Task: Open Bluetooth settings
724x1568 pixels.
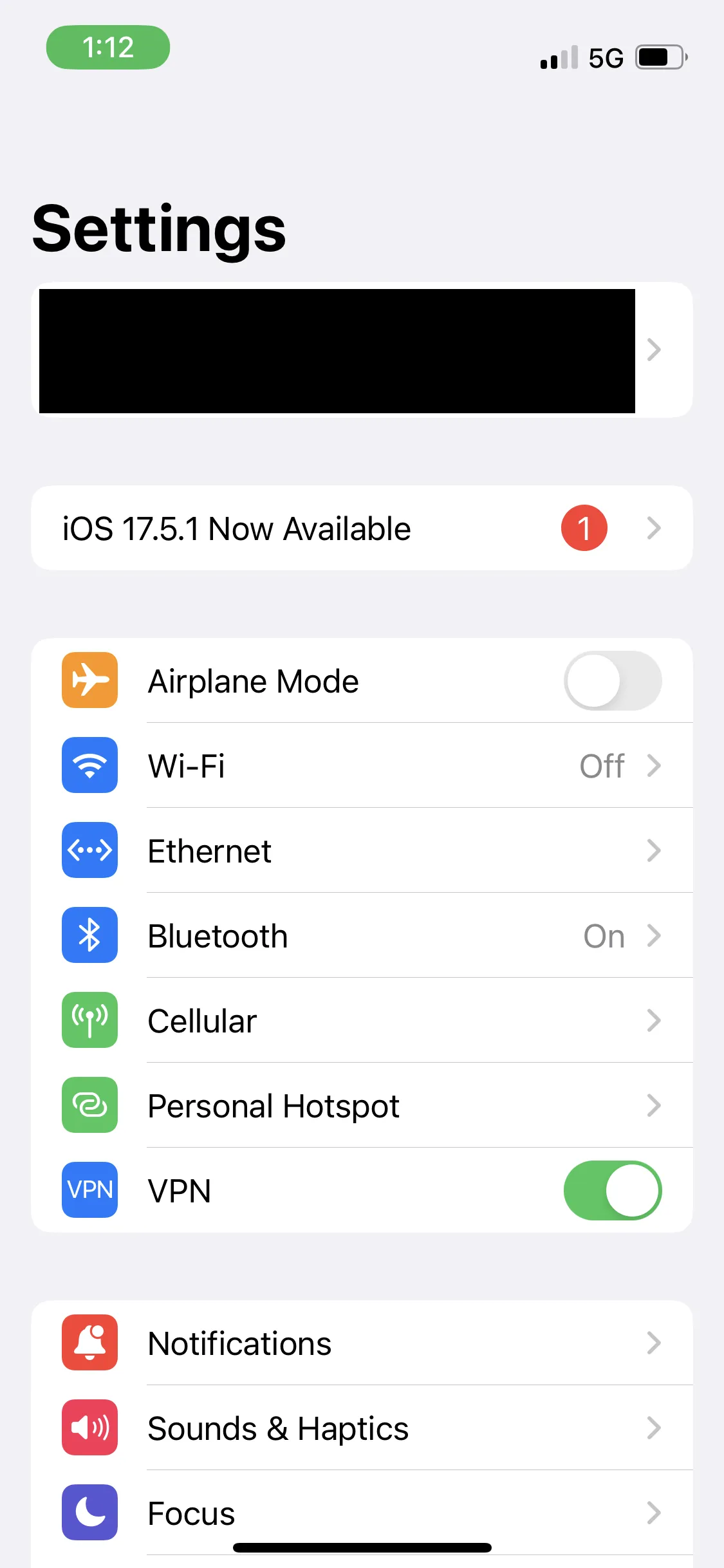Action: pyautogui.click(x=362, y=936)
